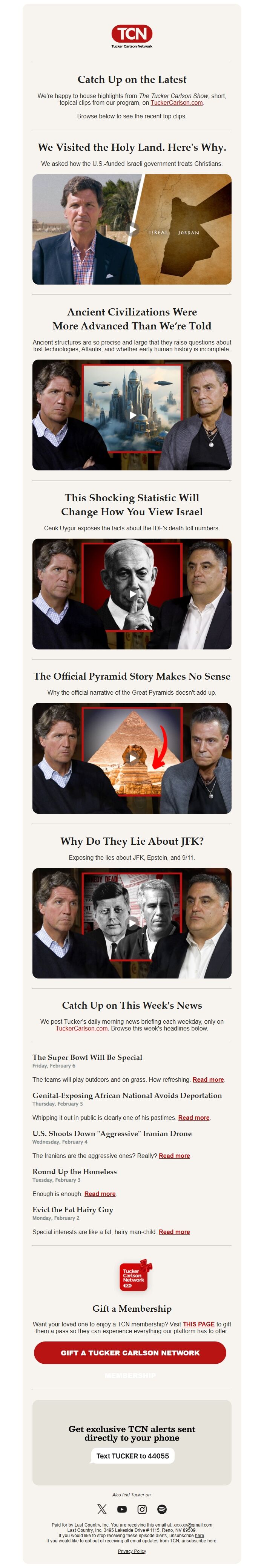The width and height of the screenshot is (264, 1568).
Task: Open the Privacy Policy link
Action: 132,1551
